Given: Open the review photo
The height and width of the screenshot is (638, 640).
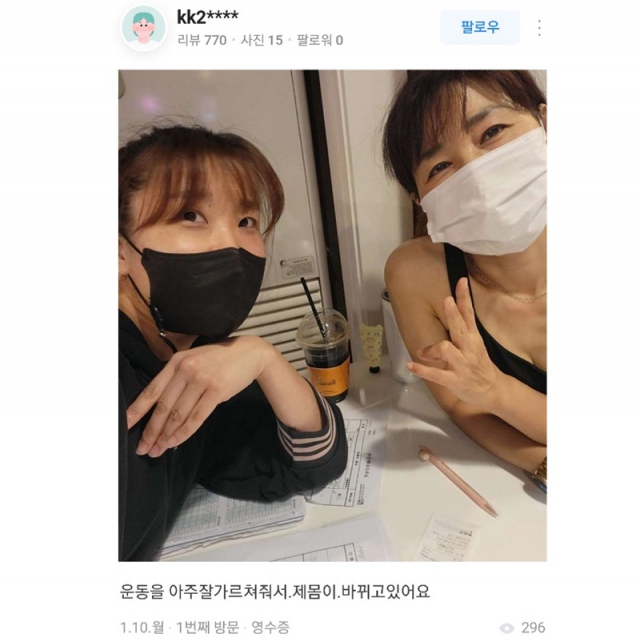Looking at the screenshot, I should 332,315.
